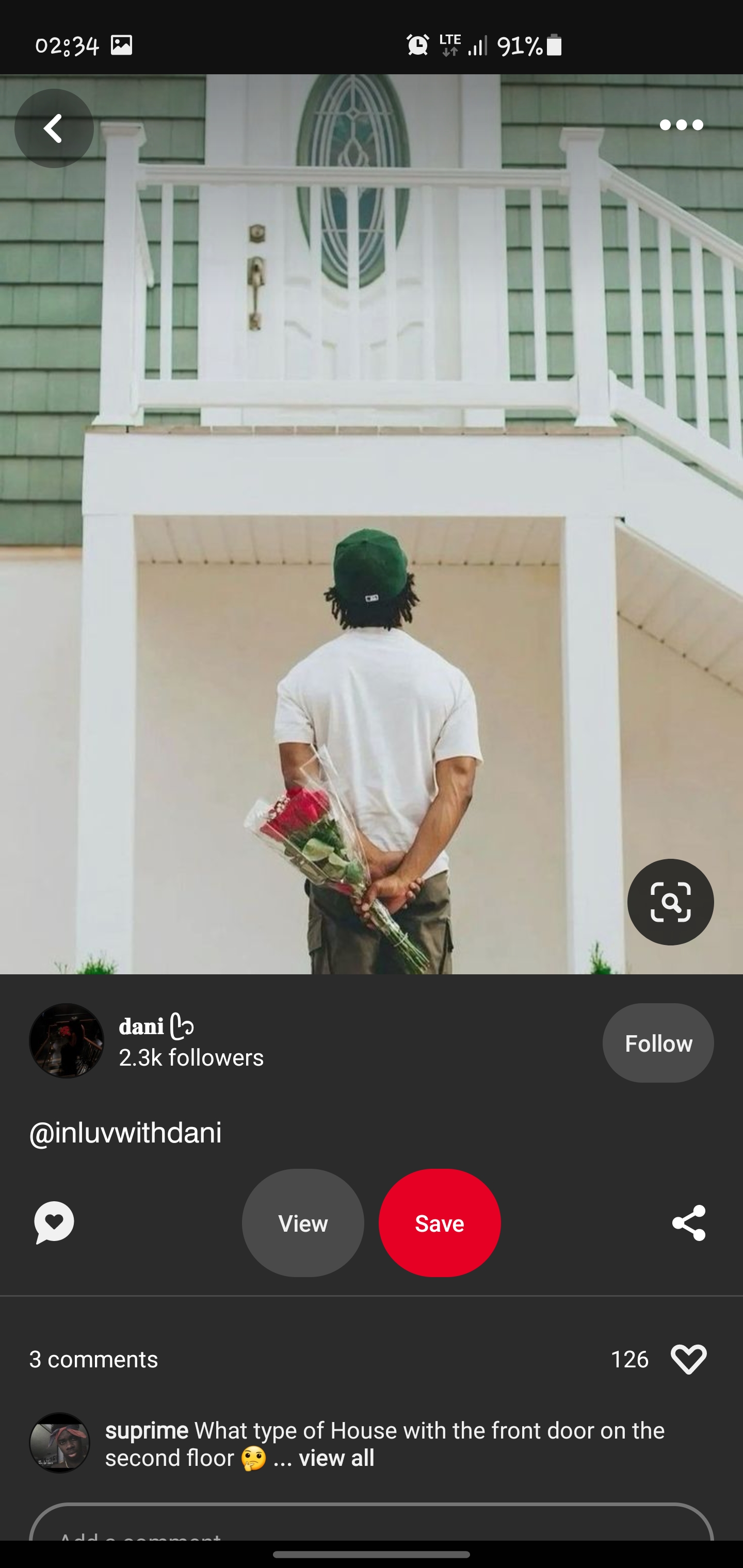This screenshot has height=1568, width=743.
Task: Open the 3 comments section
Action: coord(94,1359)
